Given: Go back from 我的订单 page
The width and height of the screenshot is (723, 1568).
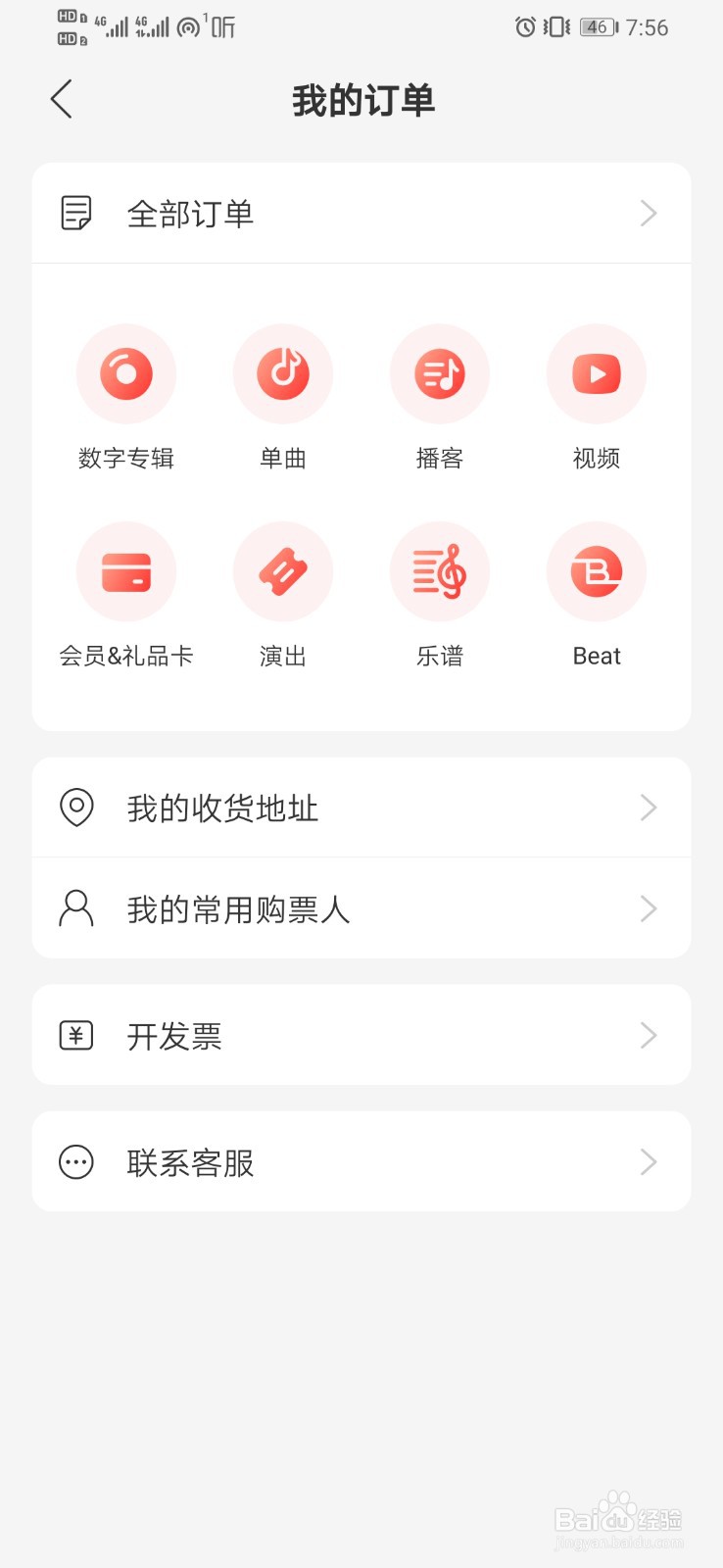Looking at the screenshot, I should click(62, 99).
